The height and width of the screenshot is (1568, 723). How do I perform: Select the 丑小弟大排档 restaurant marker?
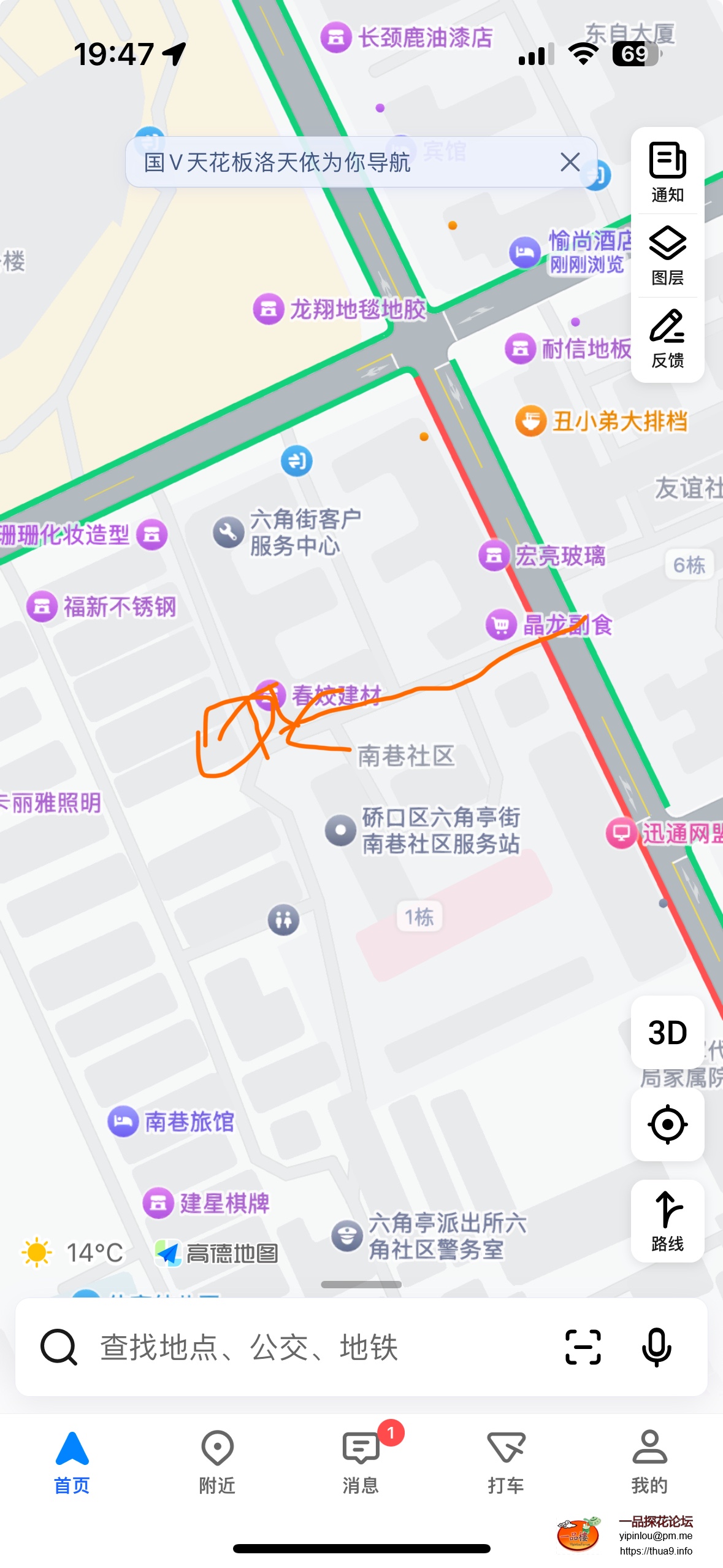(531, 421)
